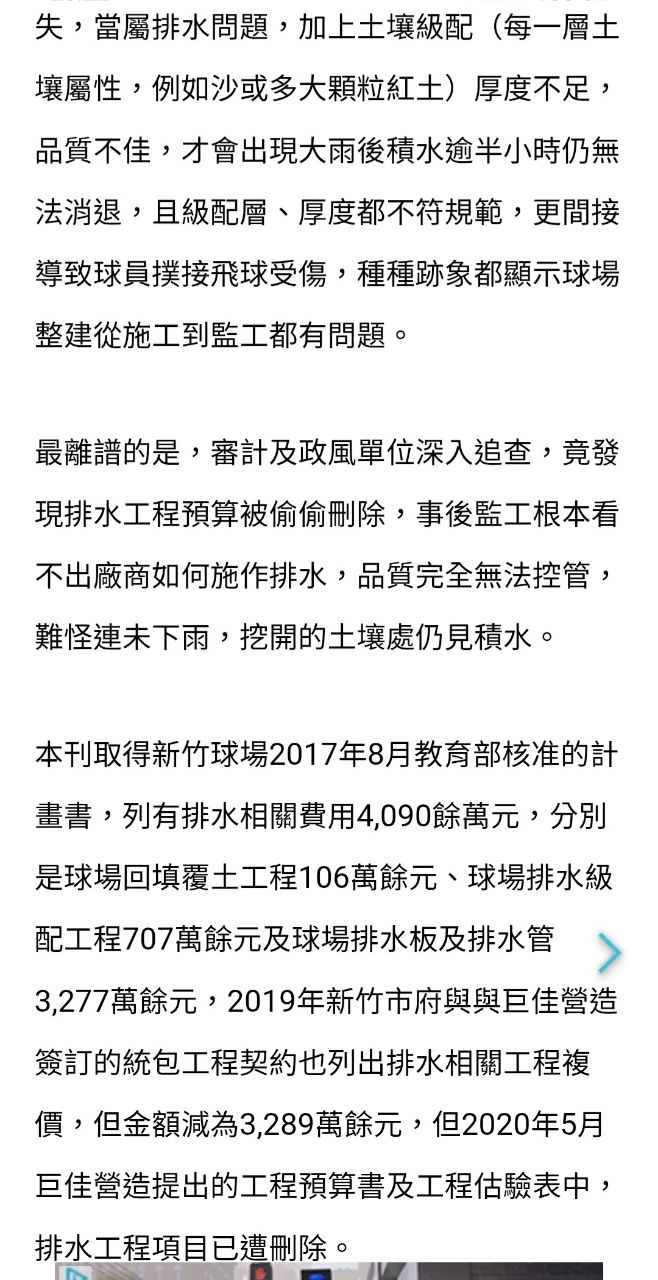Image resolution: width=658 pixels, height=1280 pixels.
Task: Open the ad choices icon on the bottom banner
Action: pos(75,1272)
